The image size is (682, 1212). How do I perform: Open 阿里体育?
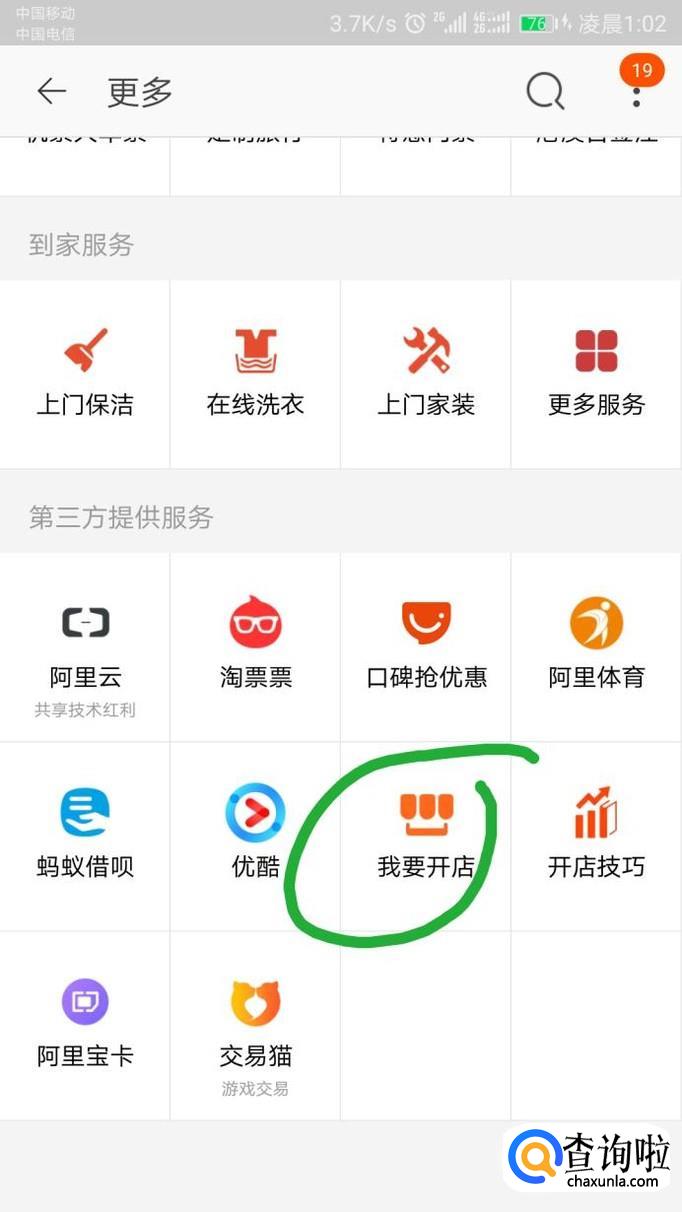tap(596, 648)
